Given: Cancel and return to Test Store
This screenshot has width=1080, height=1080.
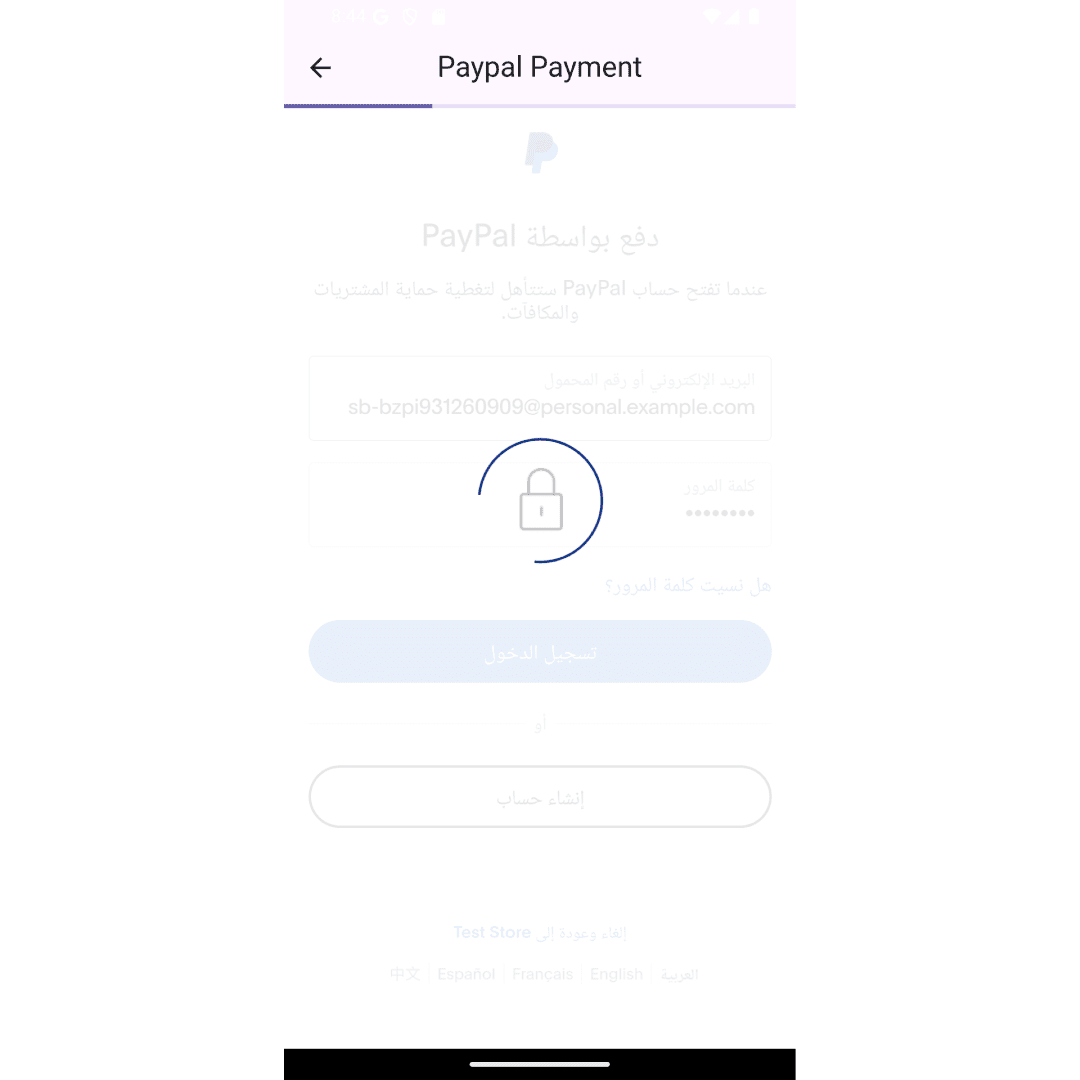Looking at the screenshot, I should 540,932.
